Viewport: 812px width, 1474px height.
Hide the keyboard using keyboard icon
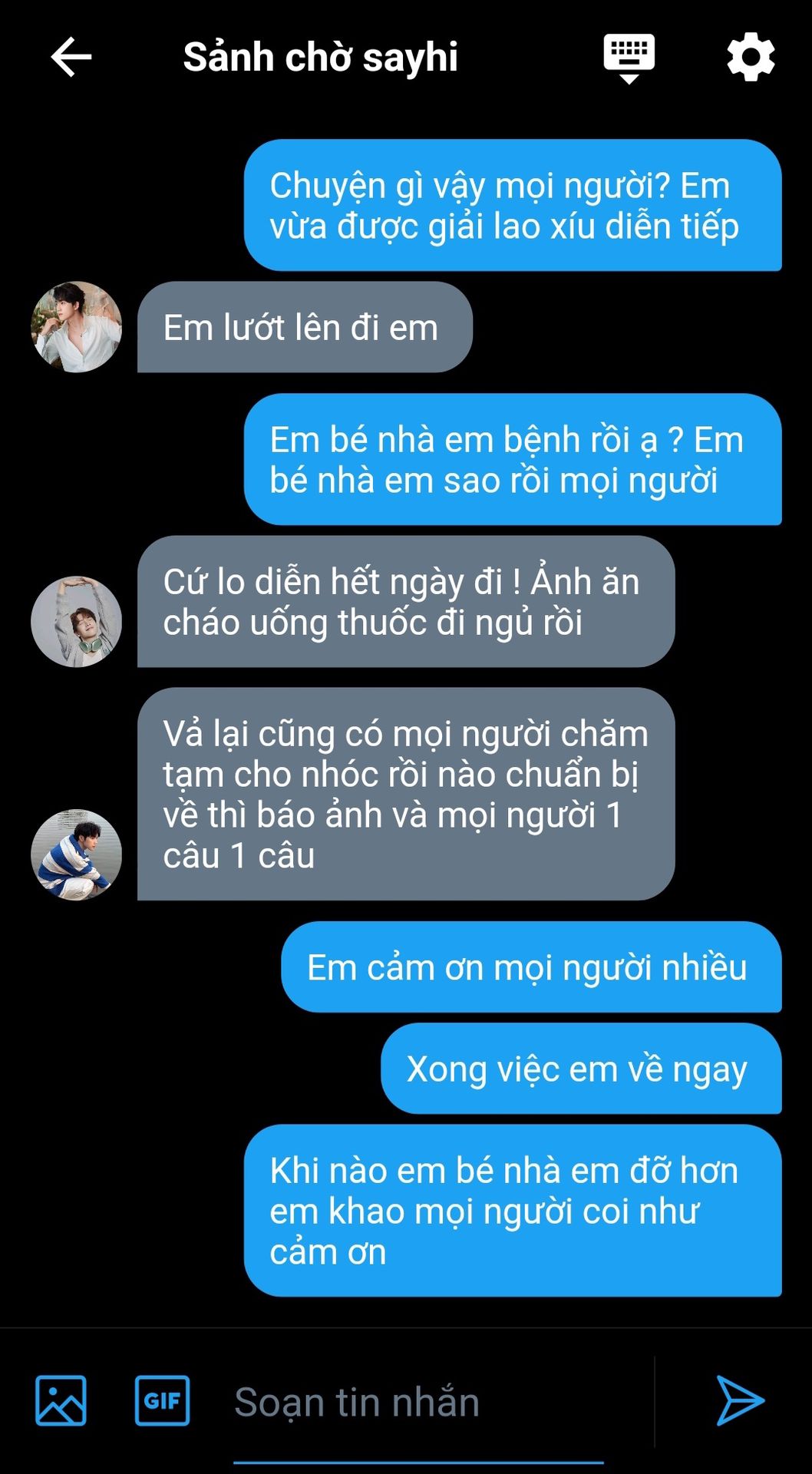(x=629, y=58)
